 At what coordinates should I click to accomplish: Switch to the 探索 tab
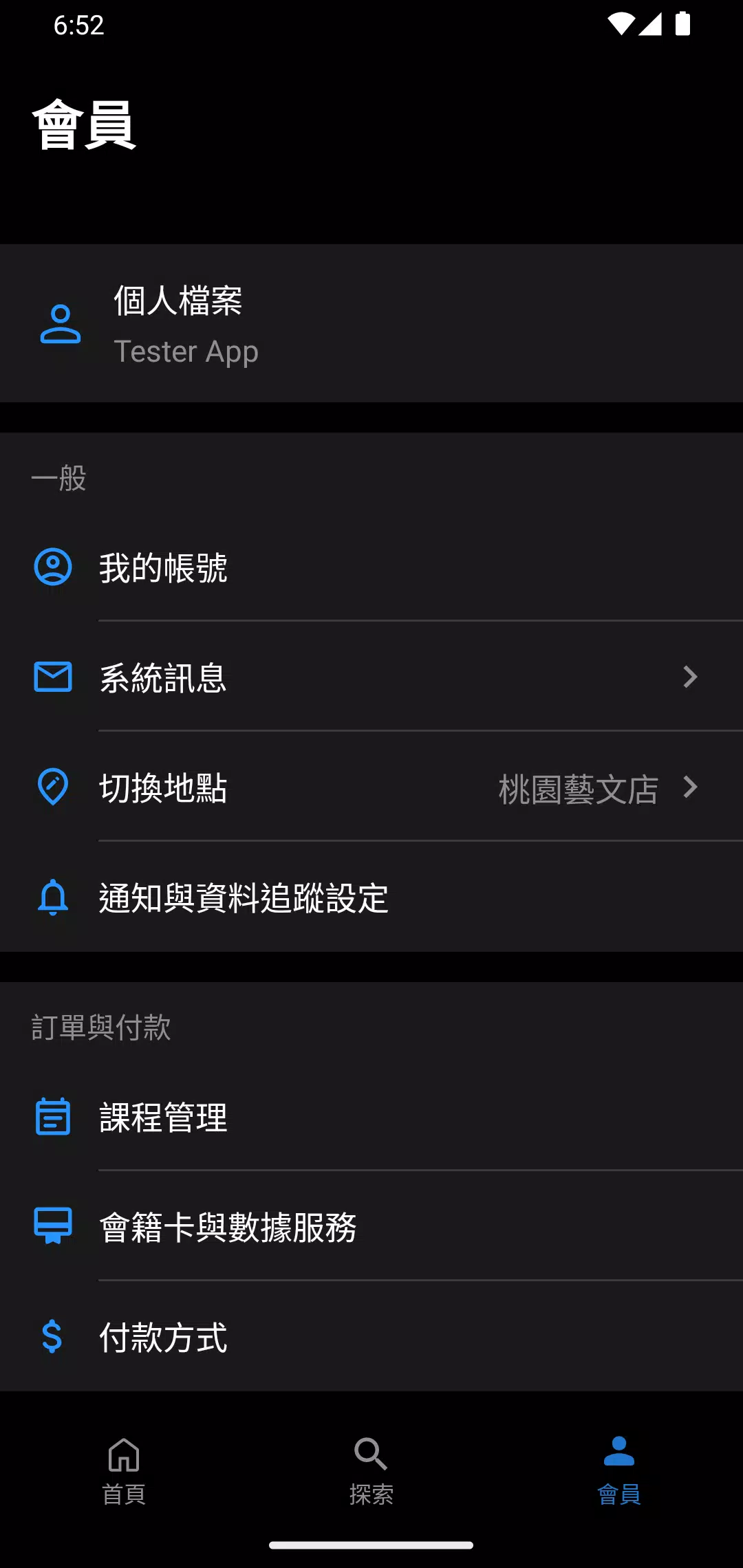[371, 1470]
